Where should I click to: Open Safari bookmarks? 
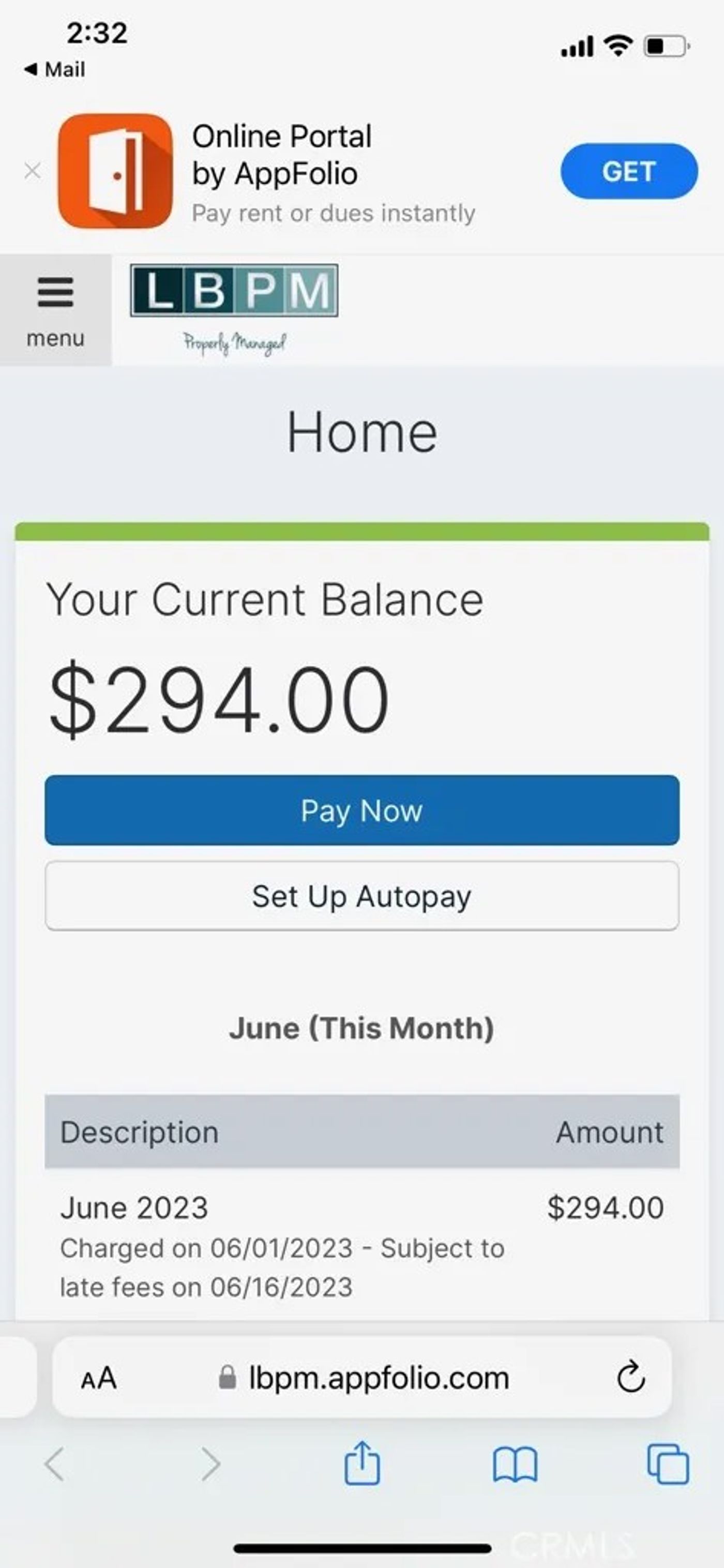click(515, 1464)
